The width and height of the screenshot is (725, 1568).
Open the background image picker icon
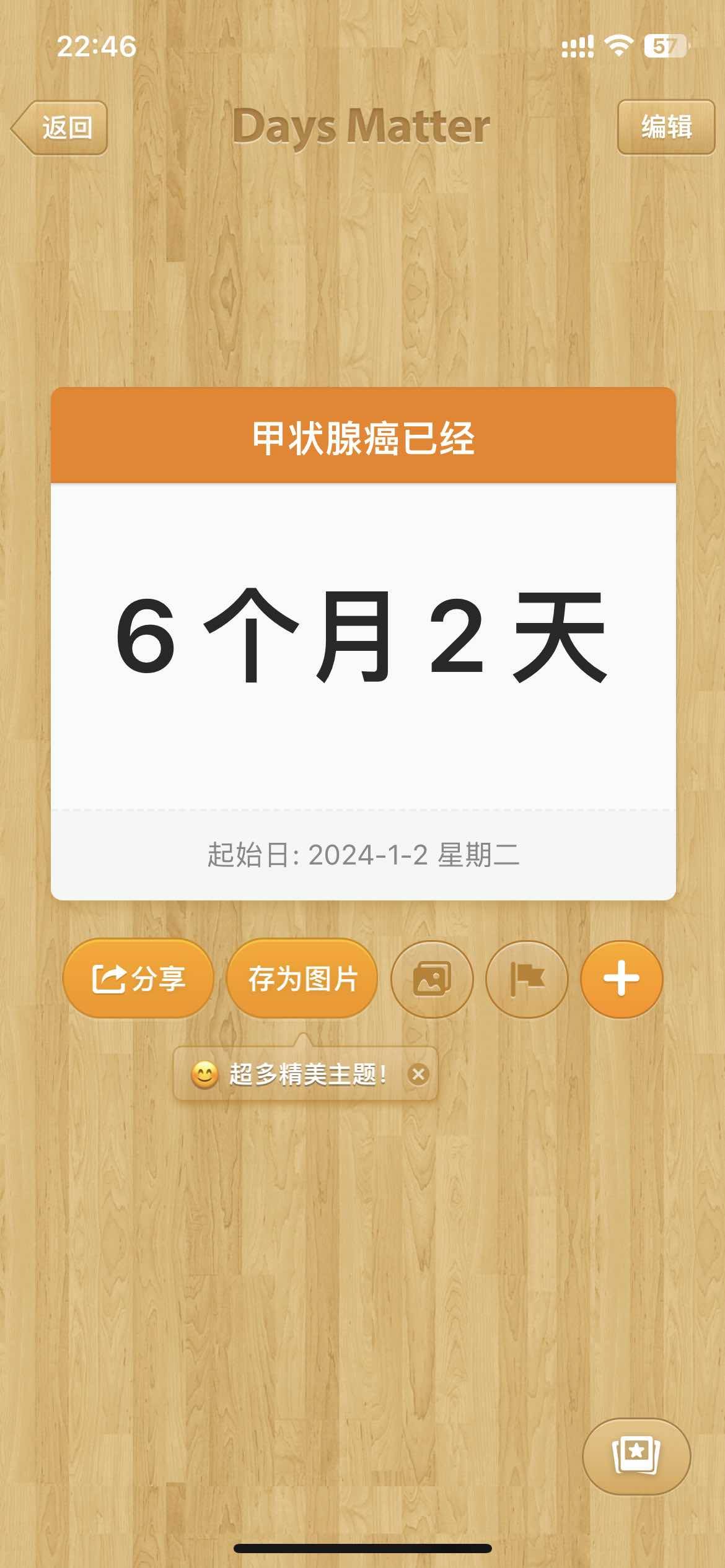coord(432,979)
